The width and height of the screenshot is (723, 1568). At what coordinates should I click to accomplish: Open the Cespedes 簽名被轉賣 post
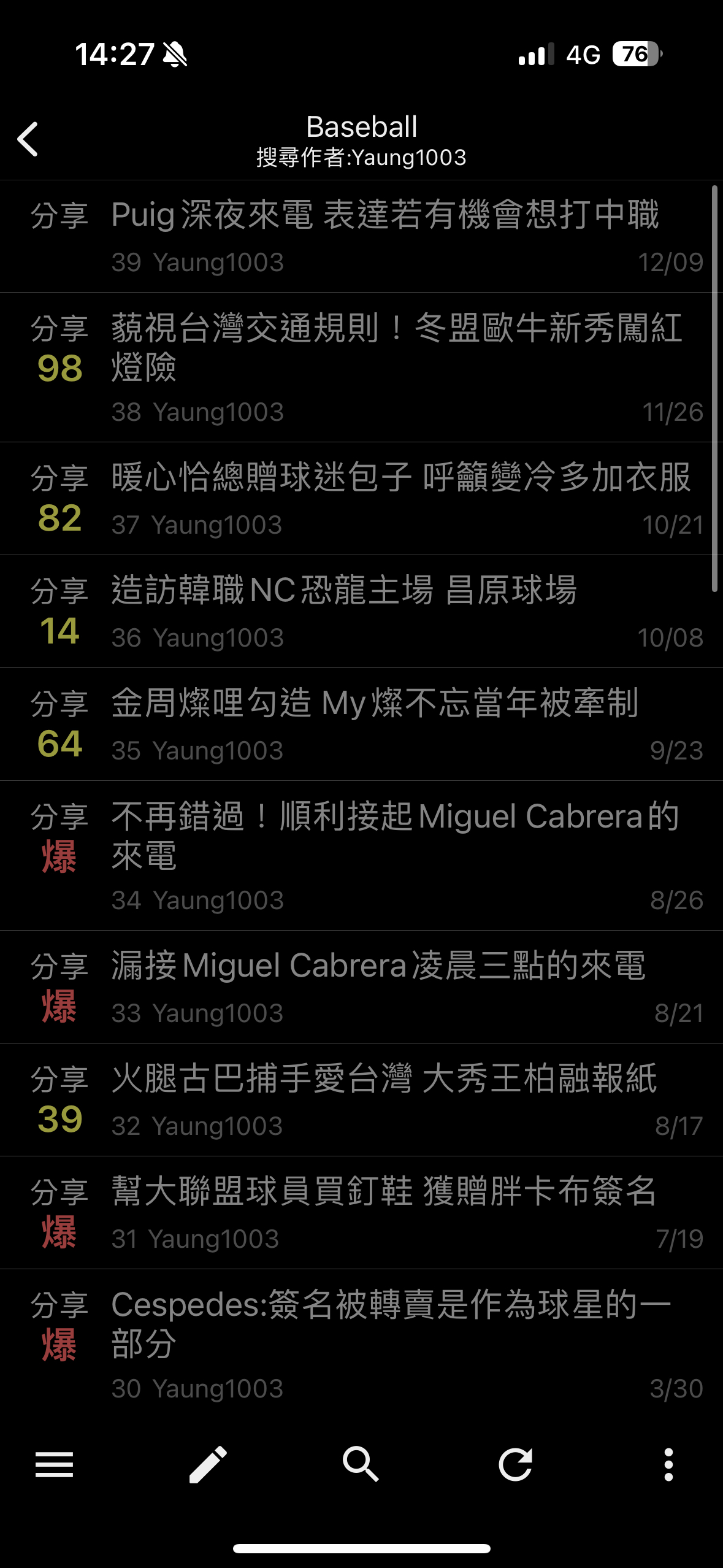(361, 1344)
